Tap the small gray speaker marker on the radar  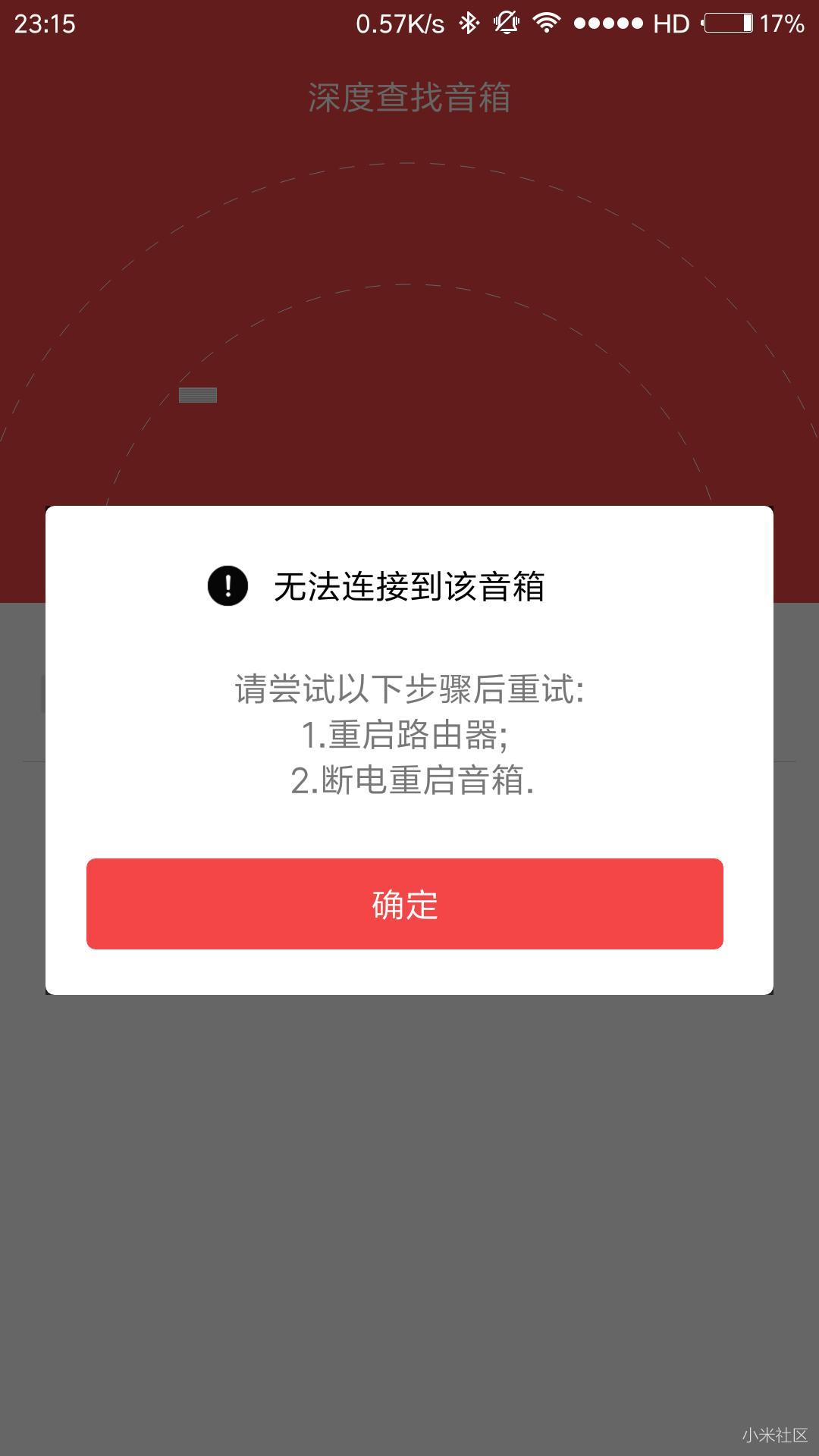198,394
